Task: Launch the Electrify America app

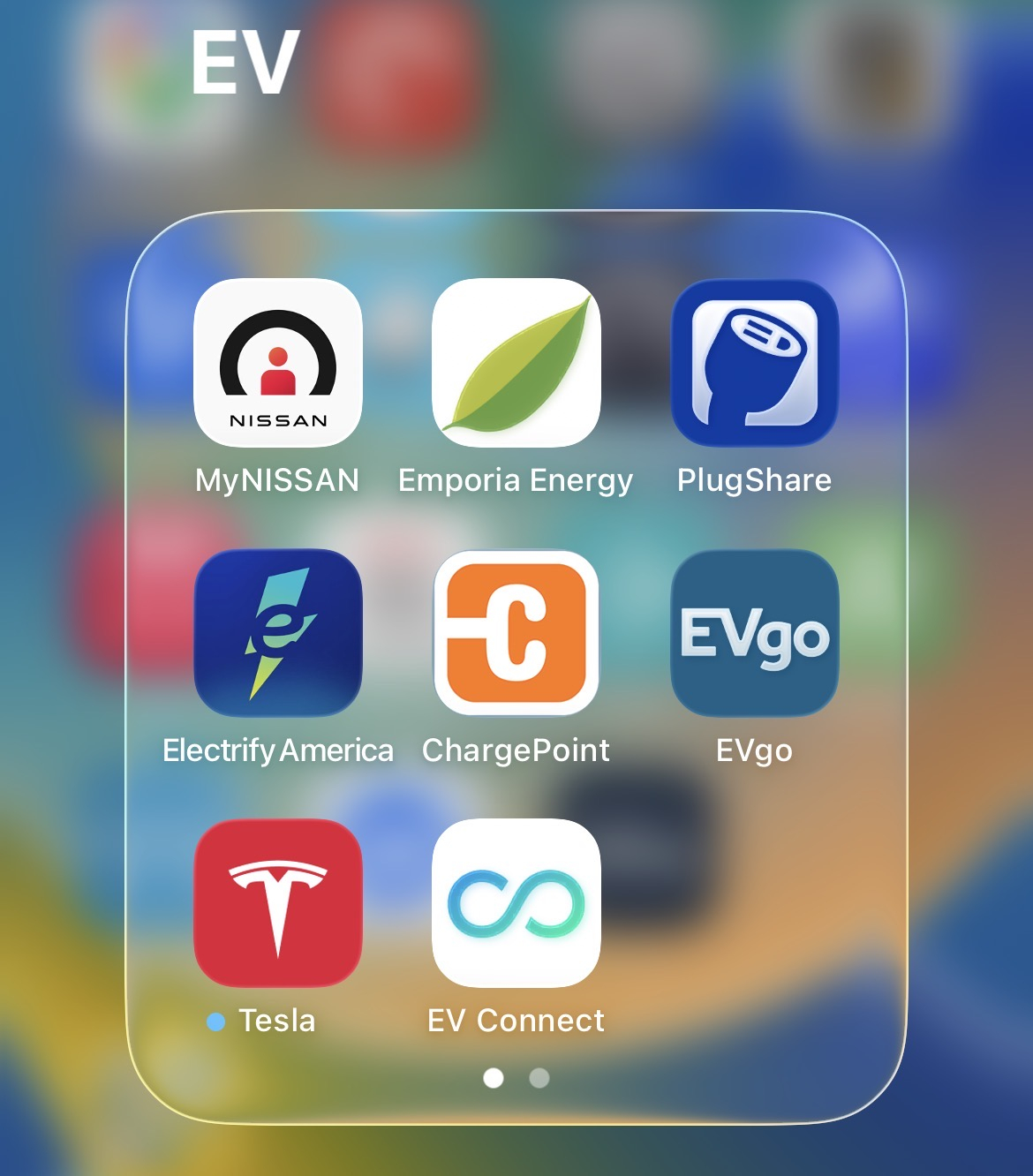Action: click(278, 633)
